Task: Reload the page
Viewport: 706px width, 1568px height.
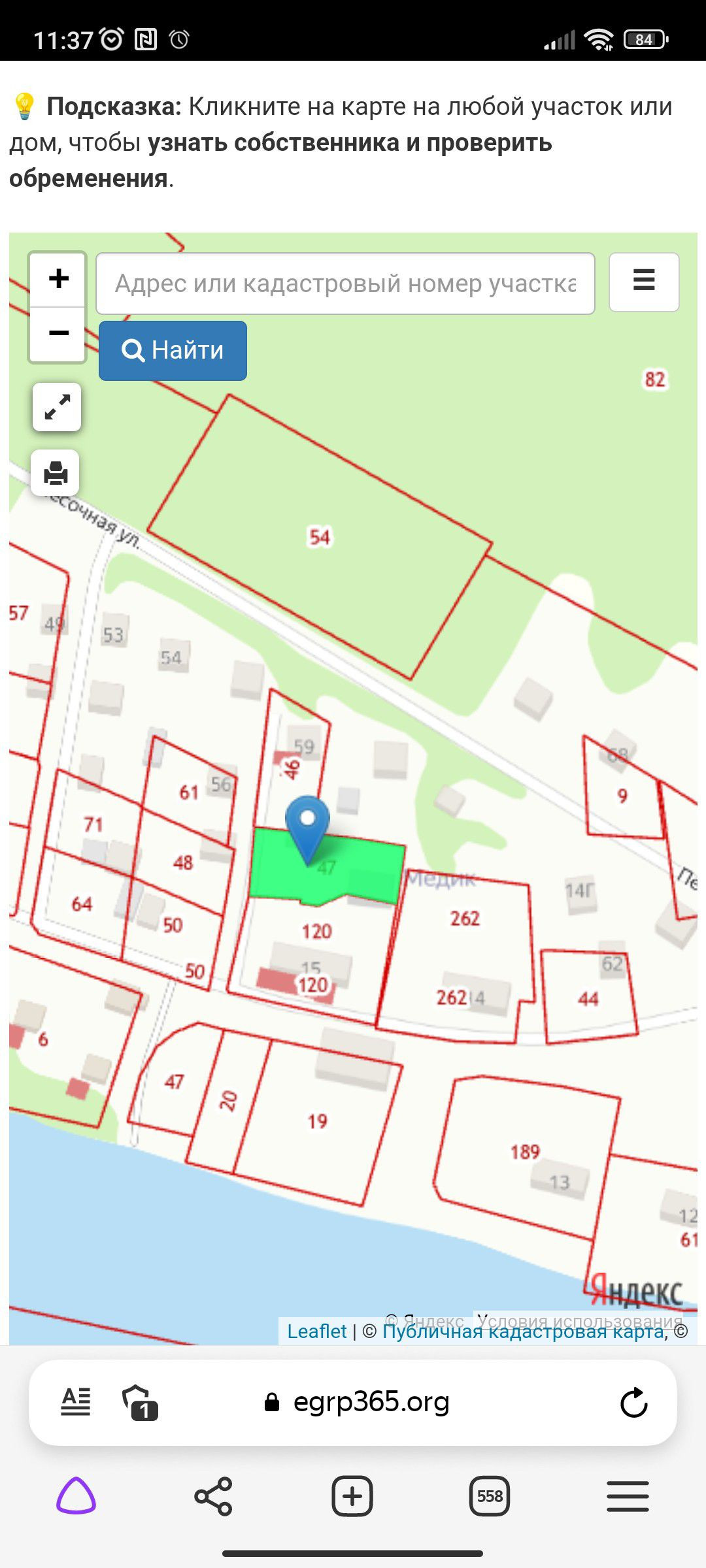Action: pos(633,1402)
